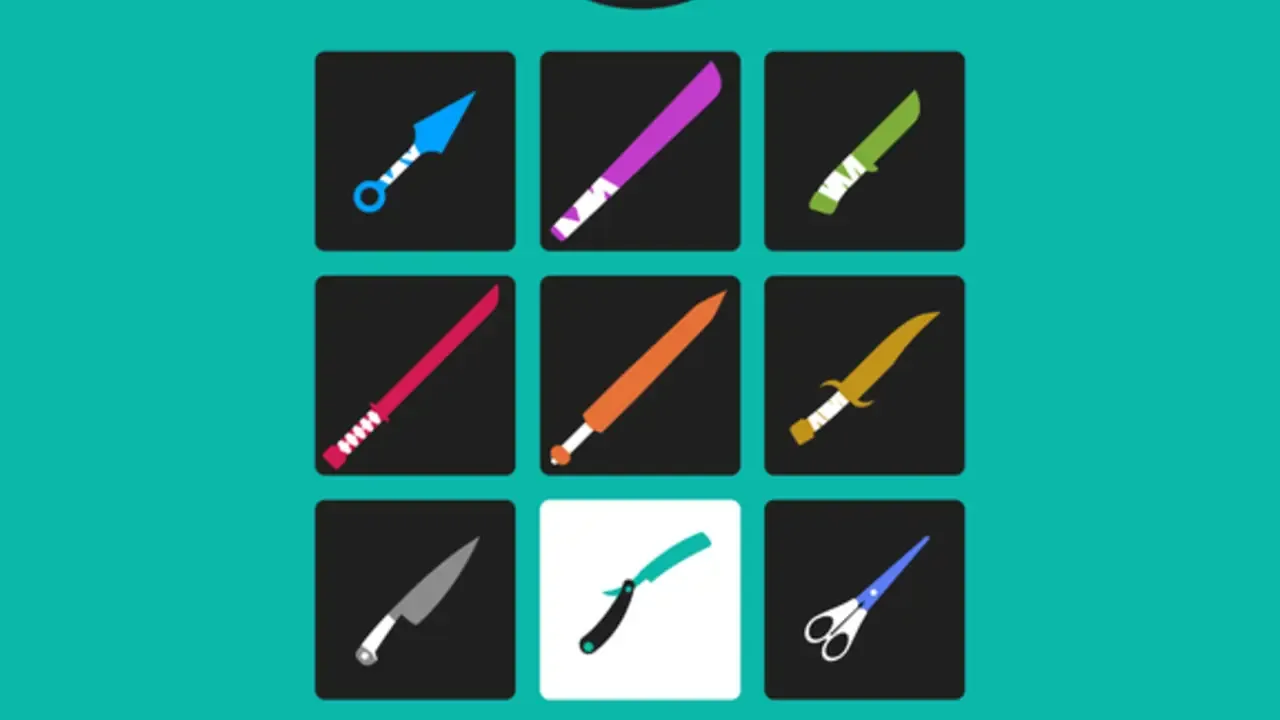The width and height of the screenshot is (1280, 720).
Task: Choose the purple machete knife
Action: coord(640,151)
